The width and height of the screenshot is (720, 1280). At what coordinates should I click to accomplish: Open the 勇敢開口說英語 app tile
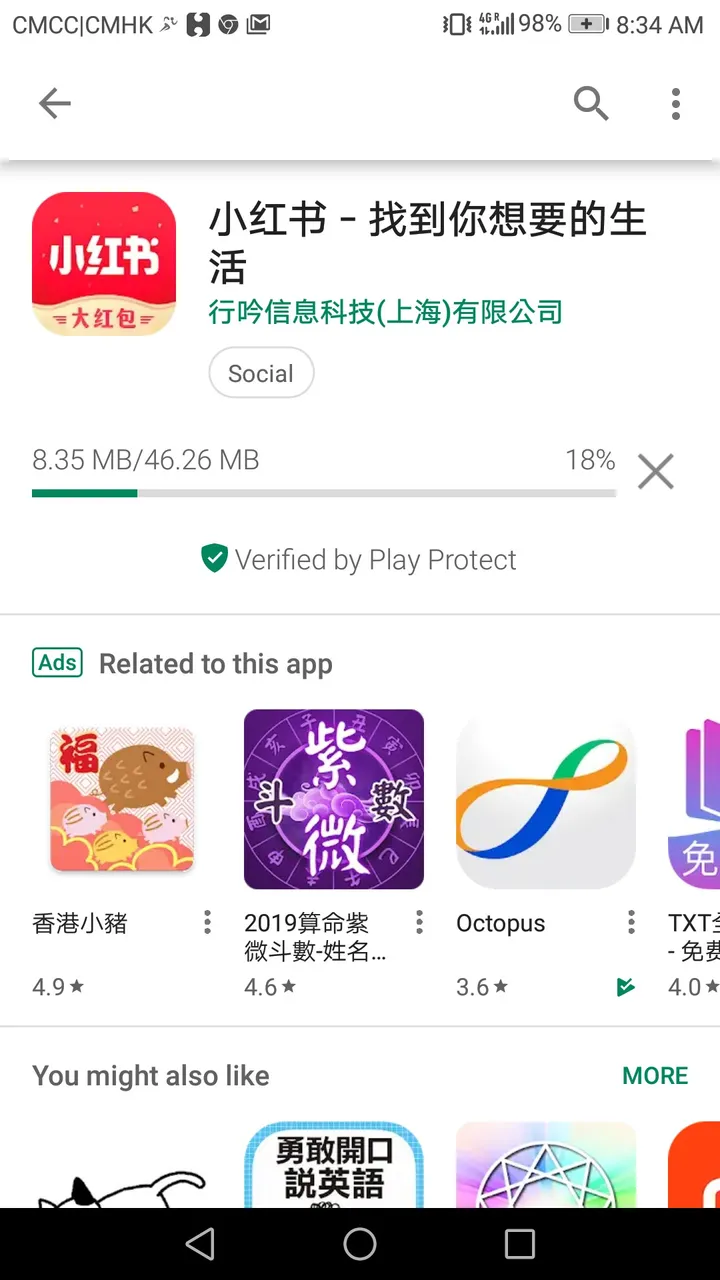(334, 1165)
